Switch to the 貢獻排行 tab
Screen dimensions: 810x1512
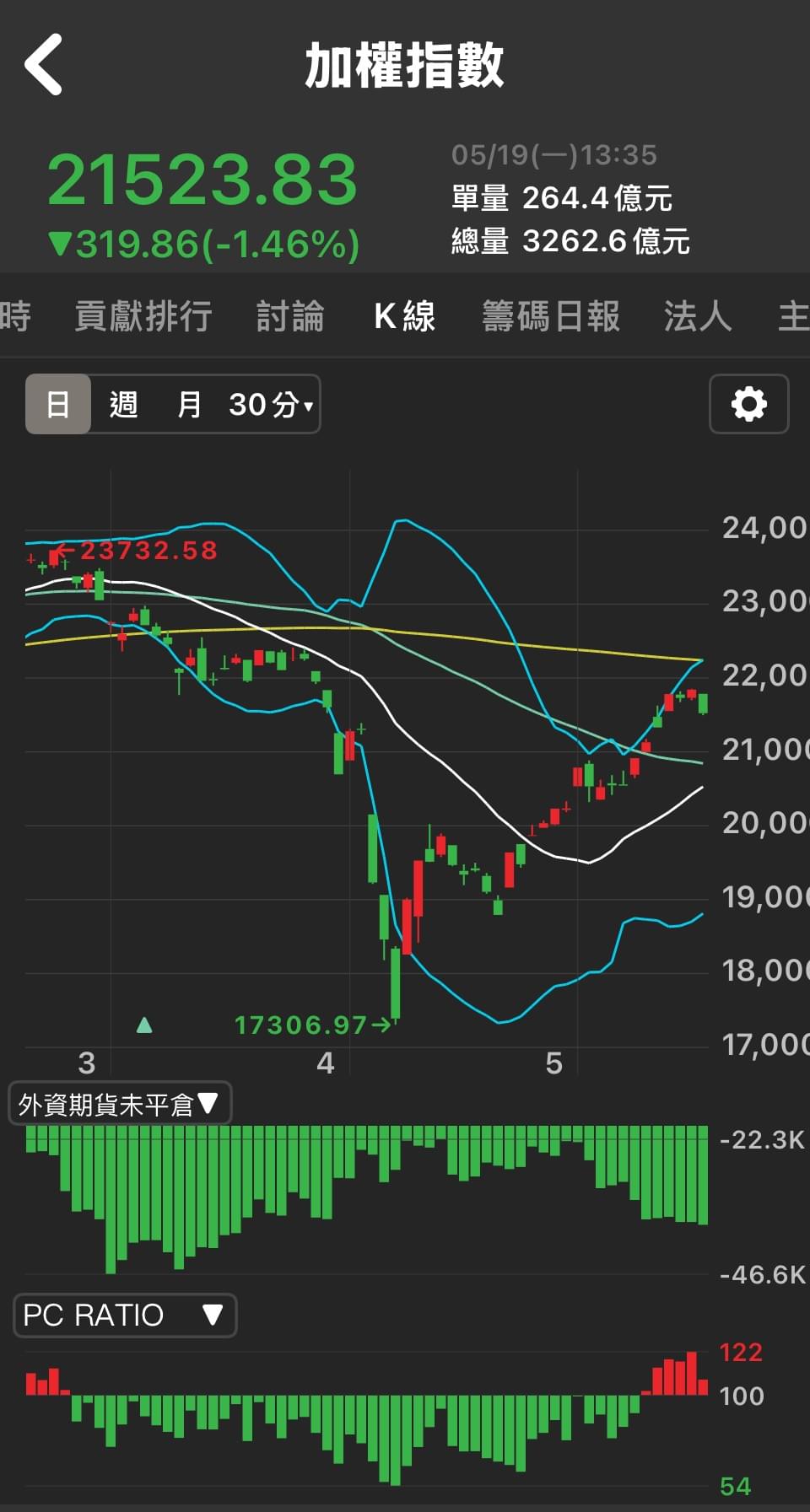pos(143,316)
